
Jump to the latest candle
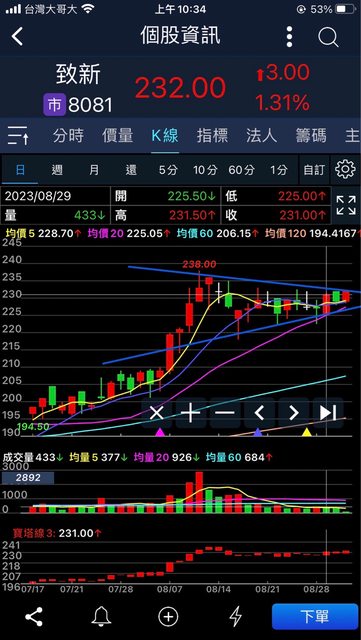pyautogui.click(x=328, y=413)
